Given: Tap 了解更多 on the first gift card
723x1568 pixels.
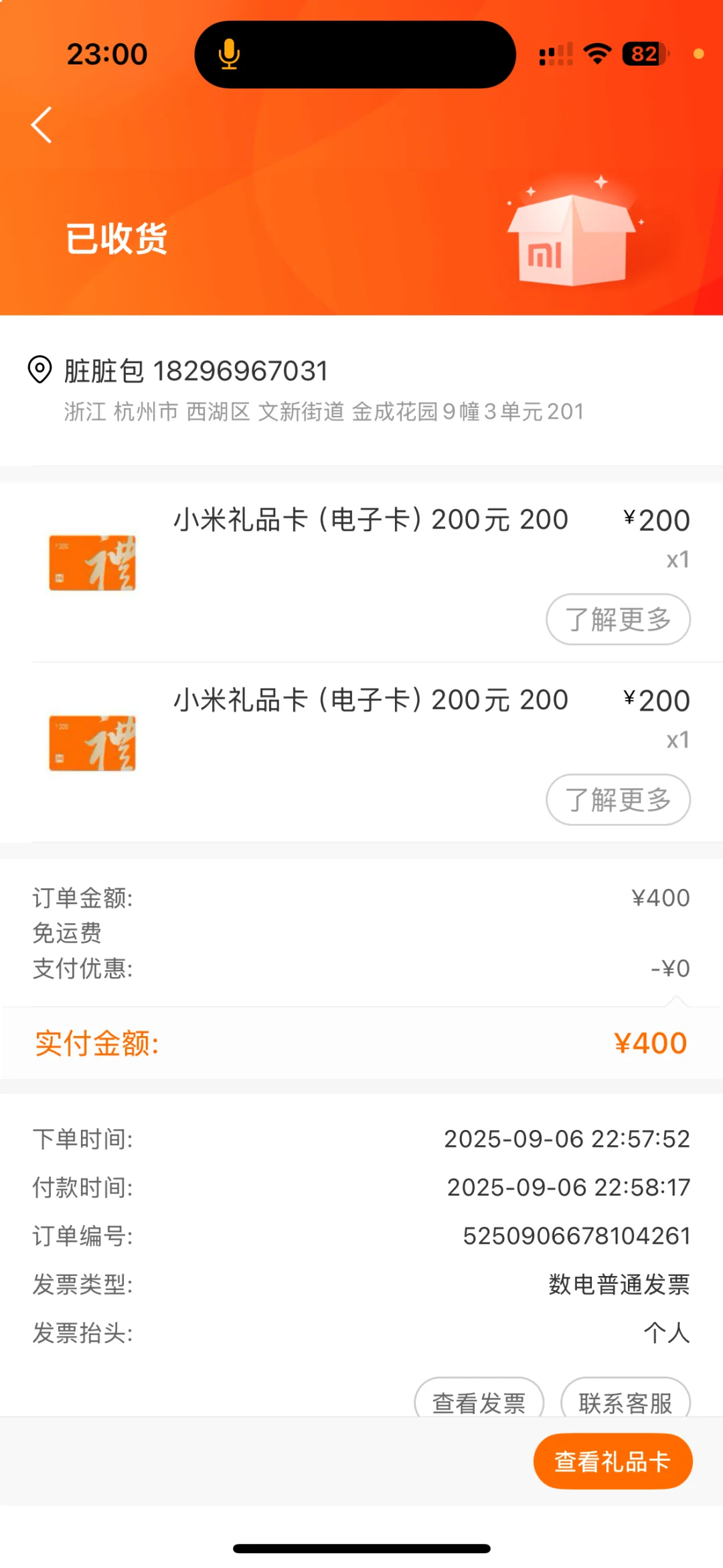Looking at the screenshot, I should coord(618,620).
